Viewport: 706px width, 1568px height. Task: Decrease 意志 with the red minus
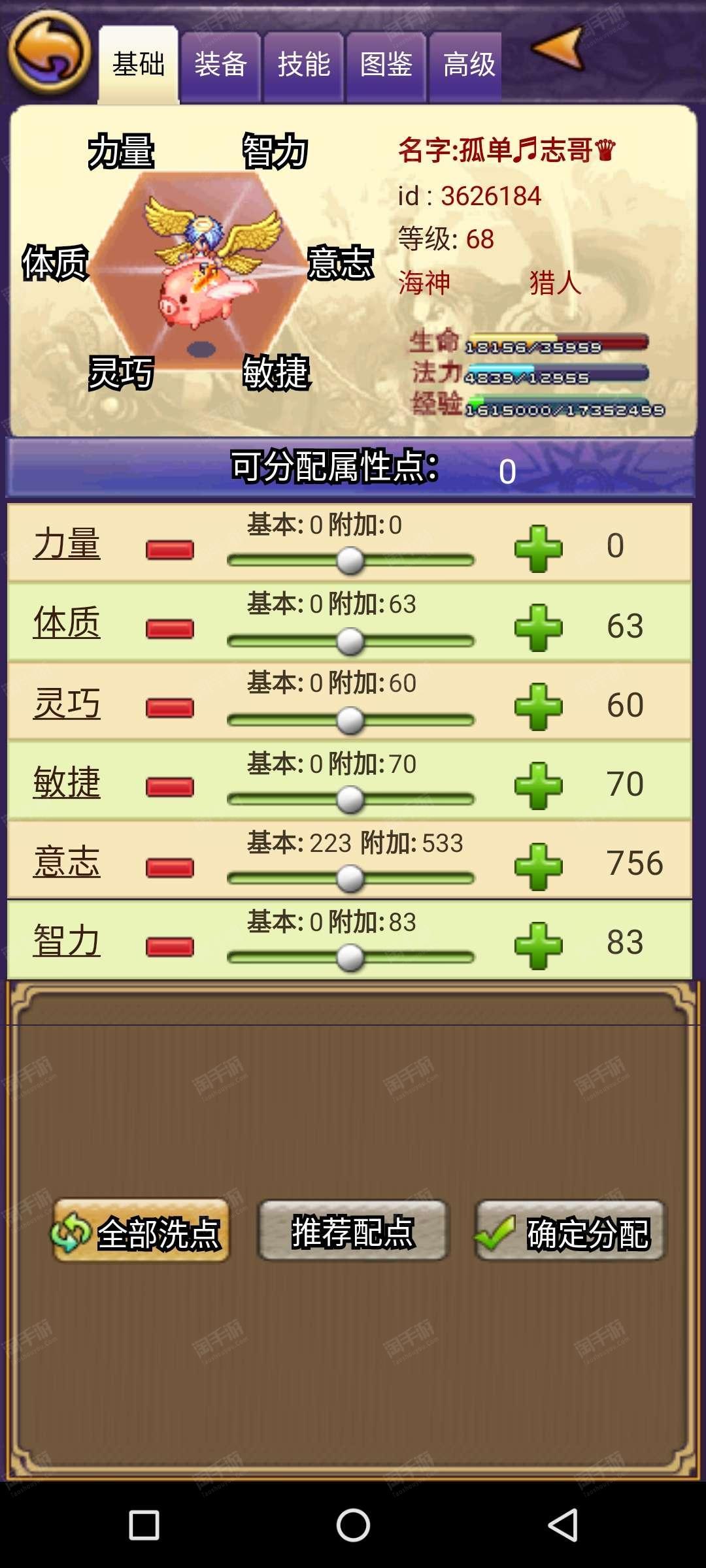click(x=170, y=868)
